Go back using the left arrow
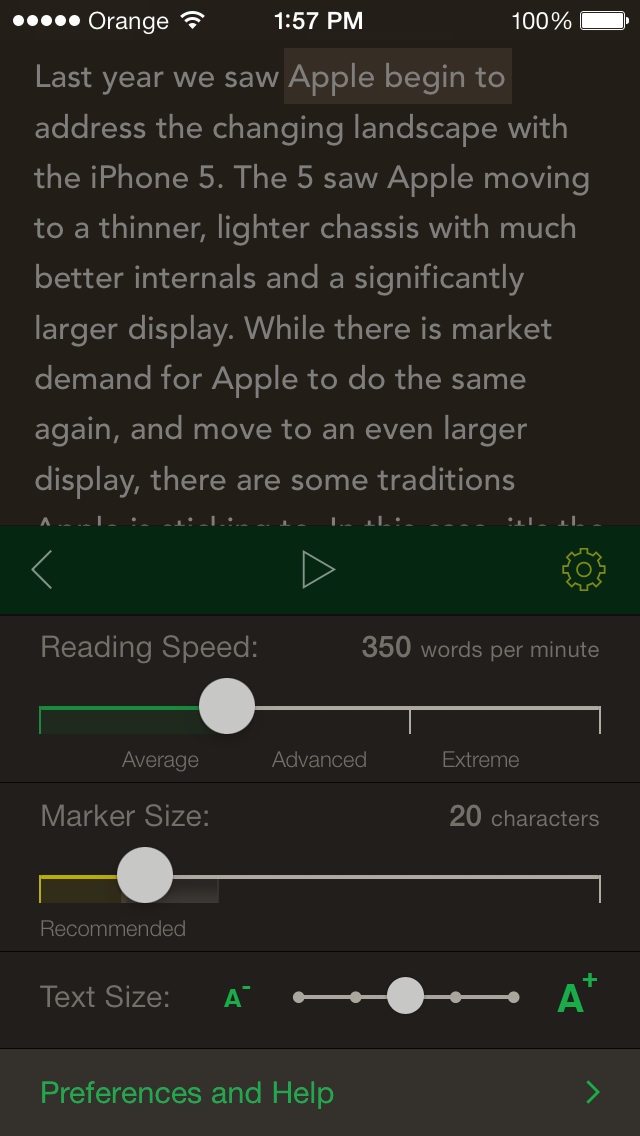The height and width of the screenshot is (1136, 640). [42, 569]
